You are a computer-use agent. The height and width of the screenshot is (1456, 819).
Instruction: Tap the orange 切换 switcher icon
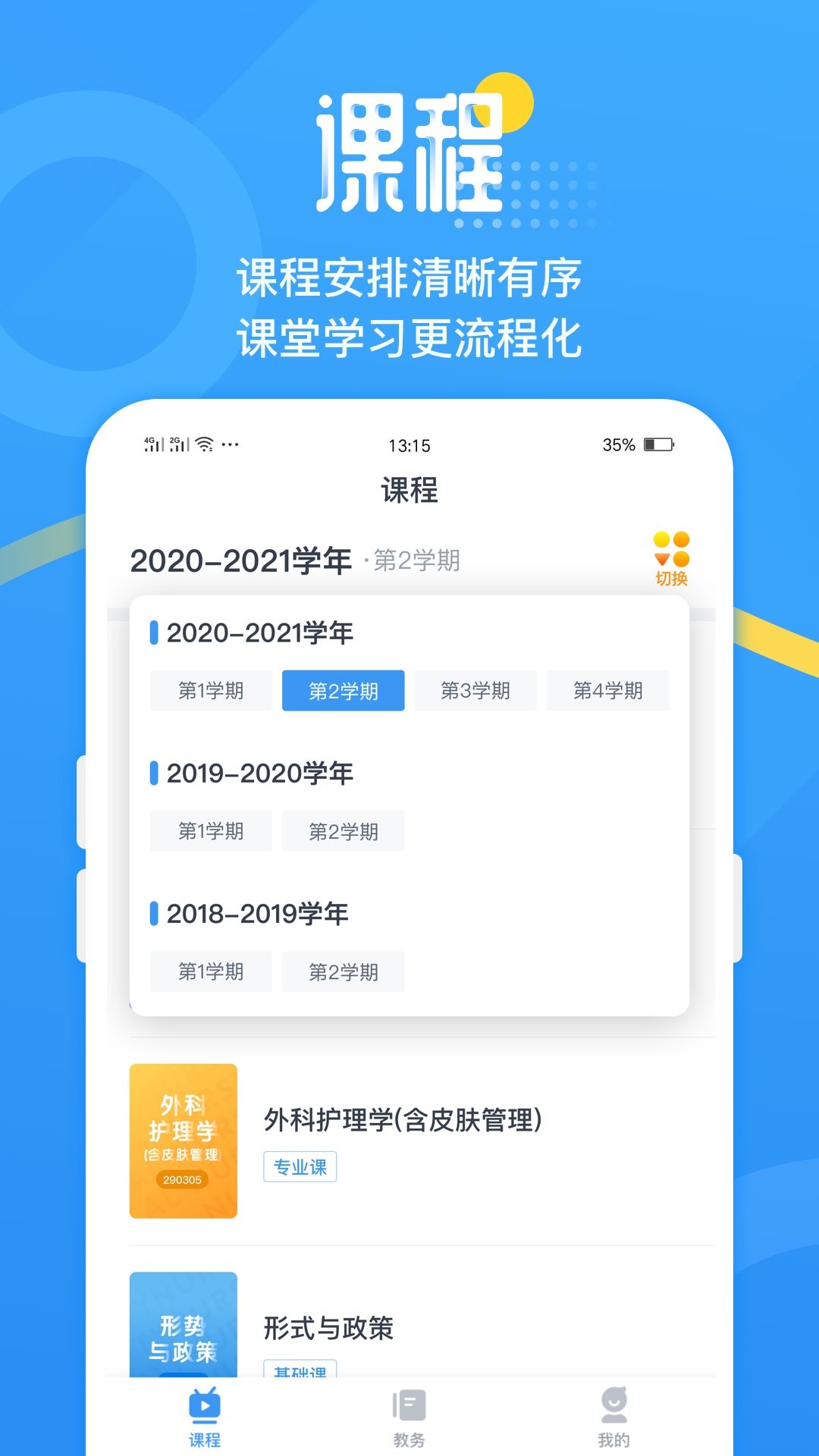pos(670,558)
